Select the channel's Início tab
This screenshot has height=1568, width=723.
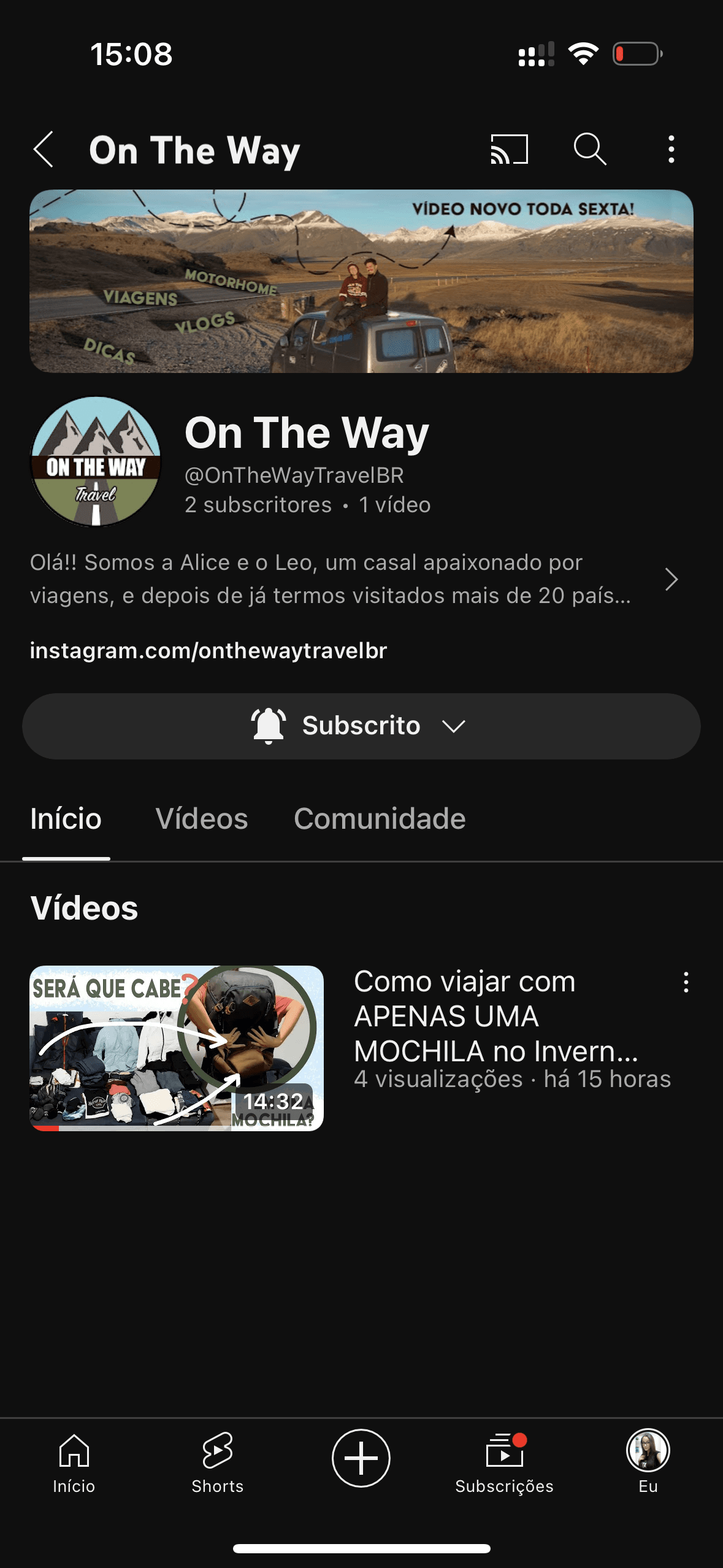click(66, 818)
